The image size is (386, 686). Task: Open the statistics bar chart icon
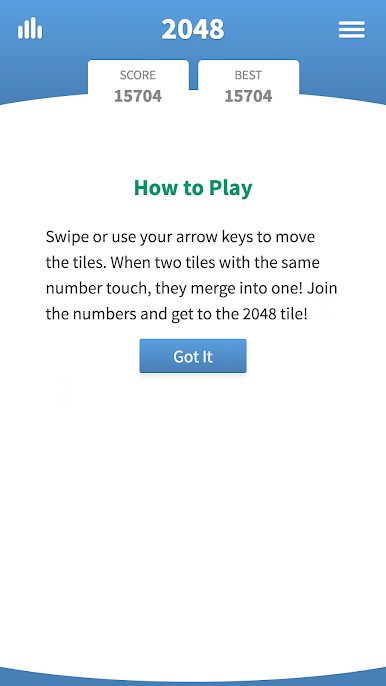pos(30,29)
